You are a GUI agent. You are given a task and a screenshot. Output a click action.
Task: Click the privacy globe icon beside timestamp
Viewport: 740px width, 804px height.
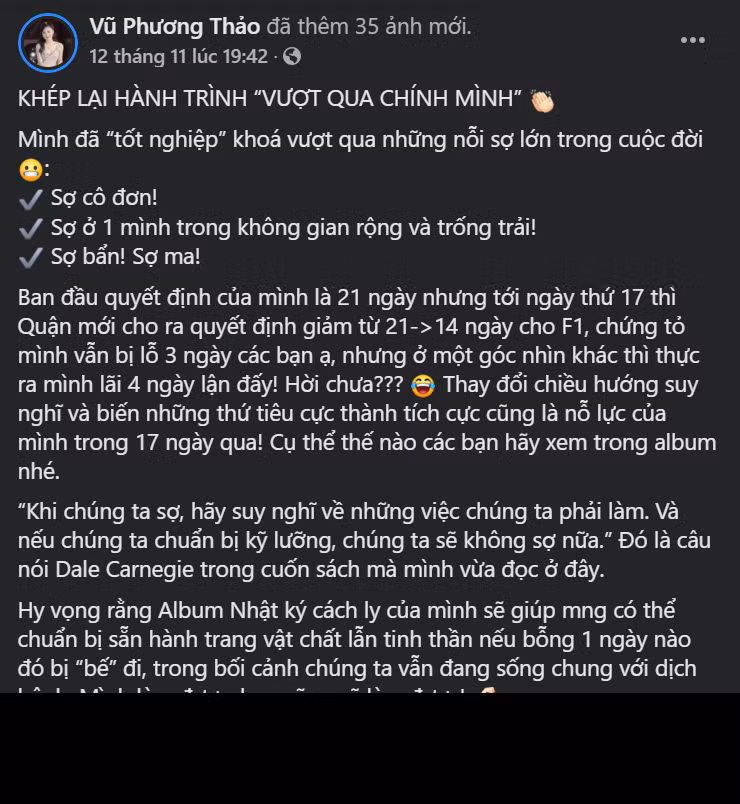[x=291, y=59]
